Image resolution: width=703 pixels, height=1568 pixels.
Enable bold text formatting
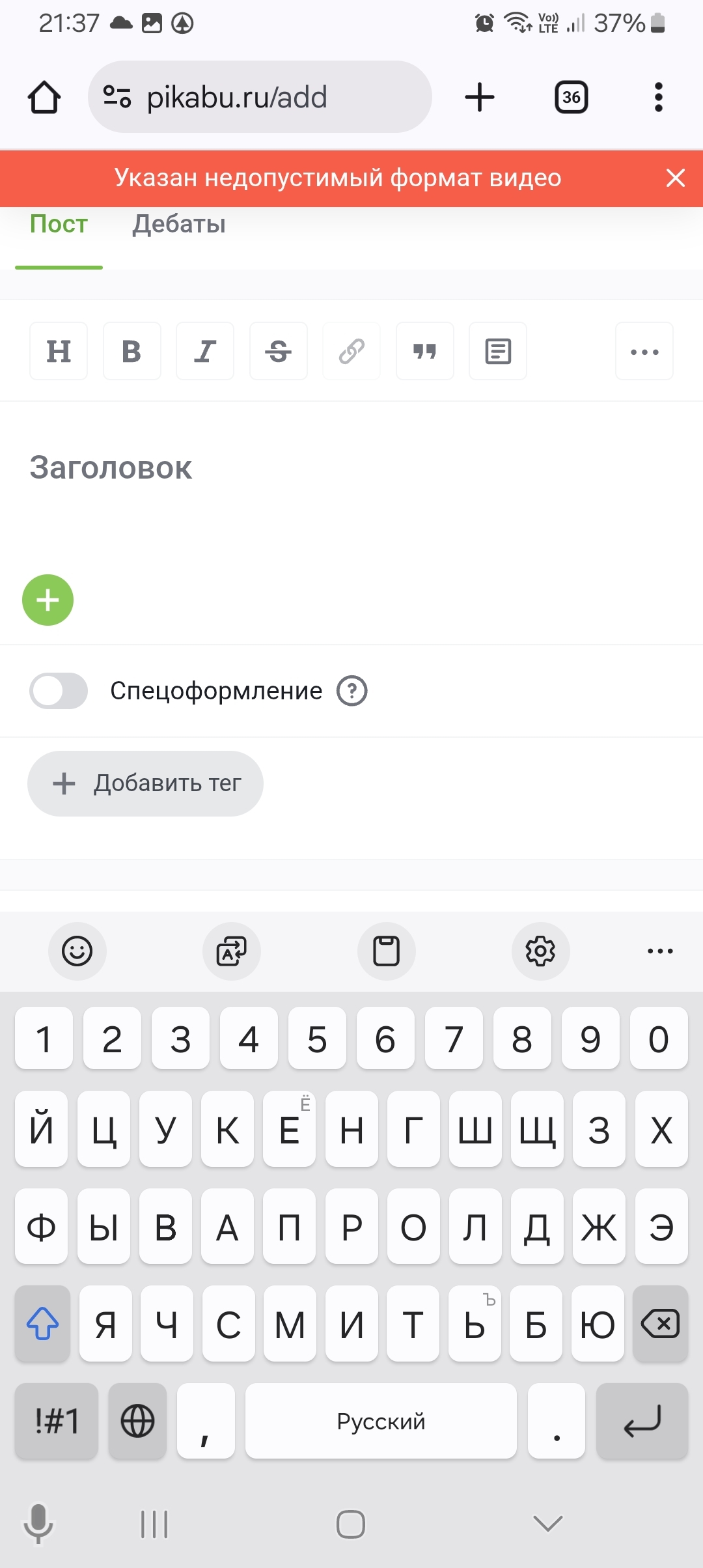pyautogui.click(x=131, y=352)
